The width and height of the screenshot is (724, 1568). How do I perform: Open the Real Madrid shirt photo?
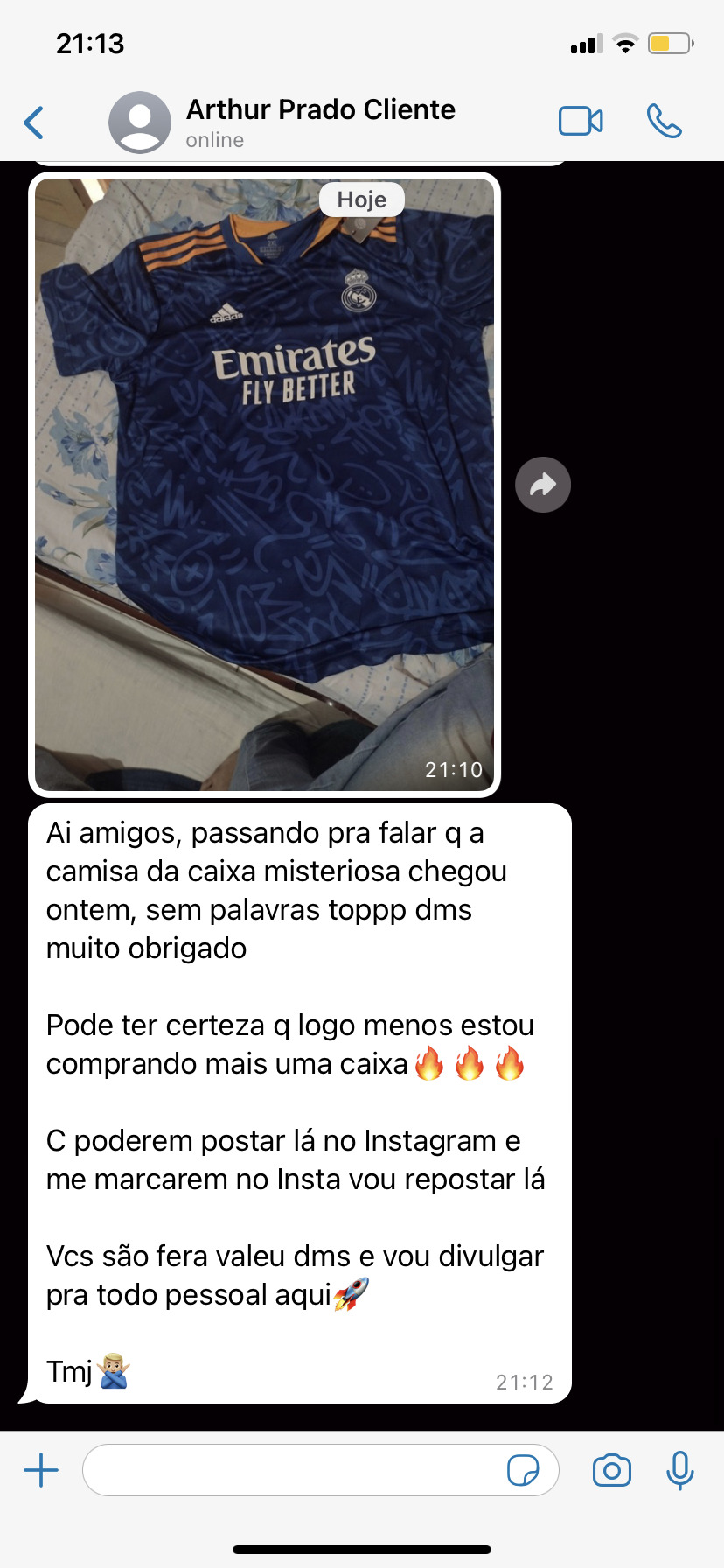click(264, 485)
